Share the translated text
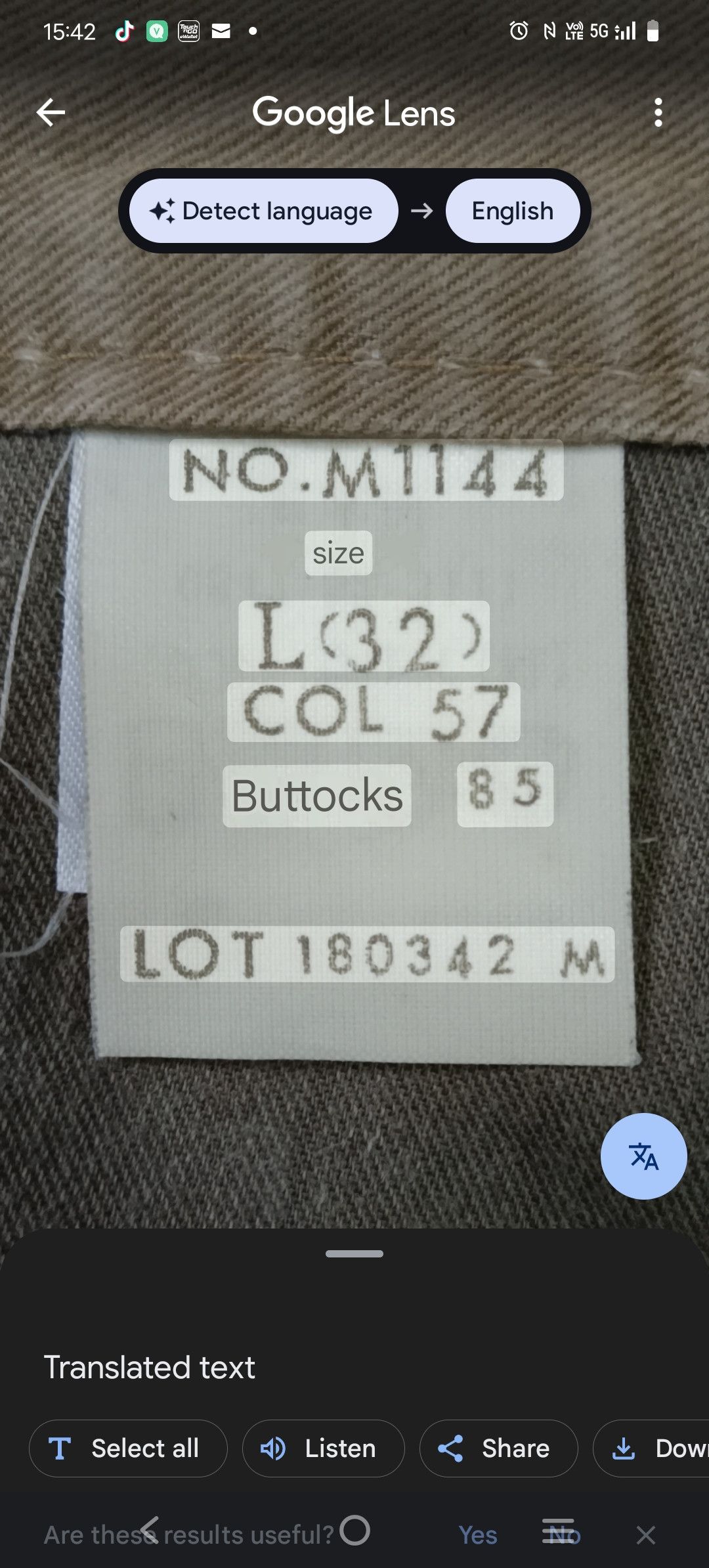 [498, 1448]
